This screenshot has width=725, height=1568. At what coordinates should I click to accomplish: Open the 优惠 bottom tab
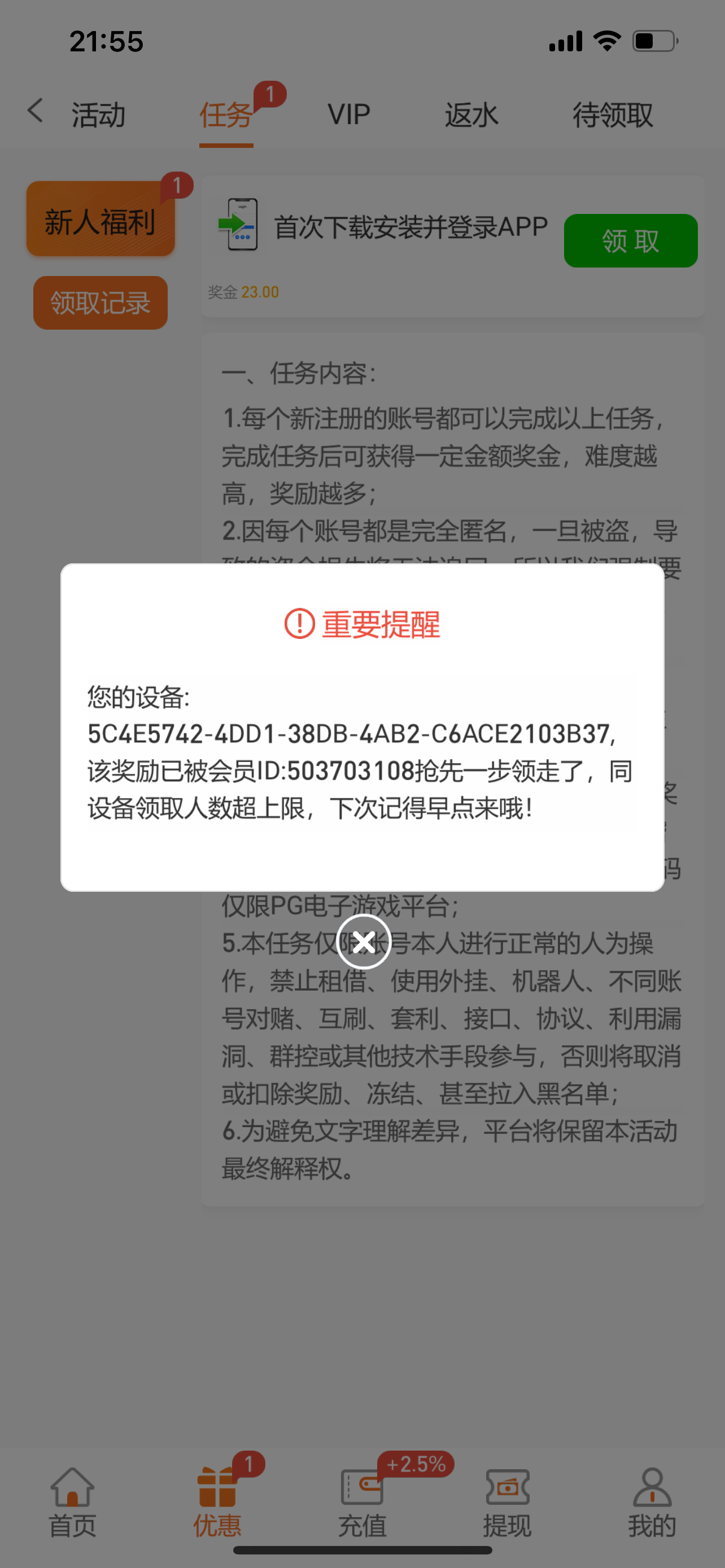pos(217,1501)
